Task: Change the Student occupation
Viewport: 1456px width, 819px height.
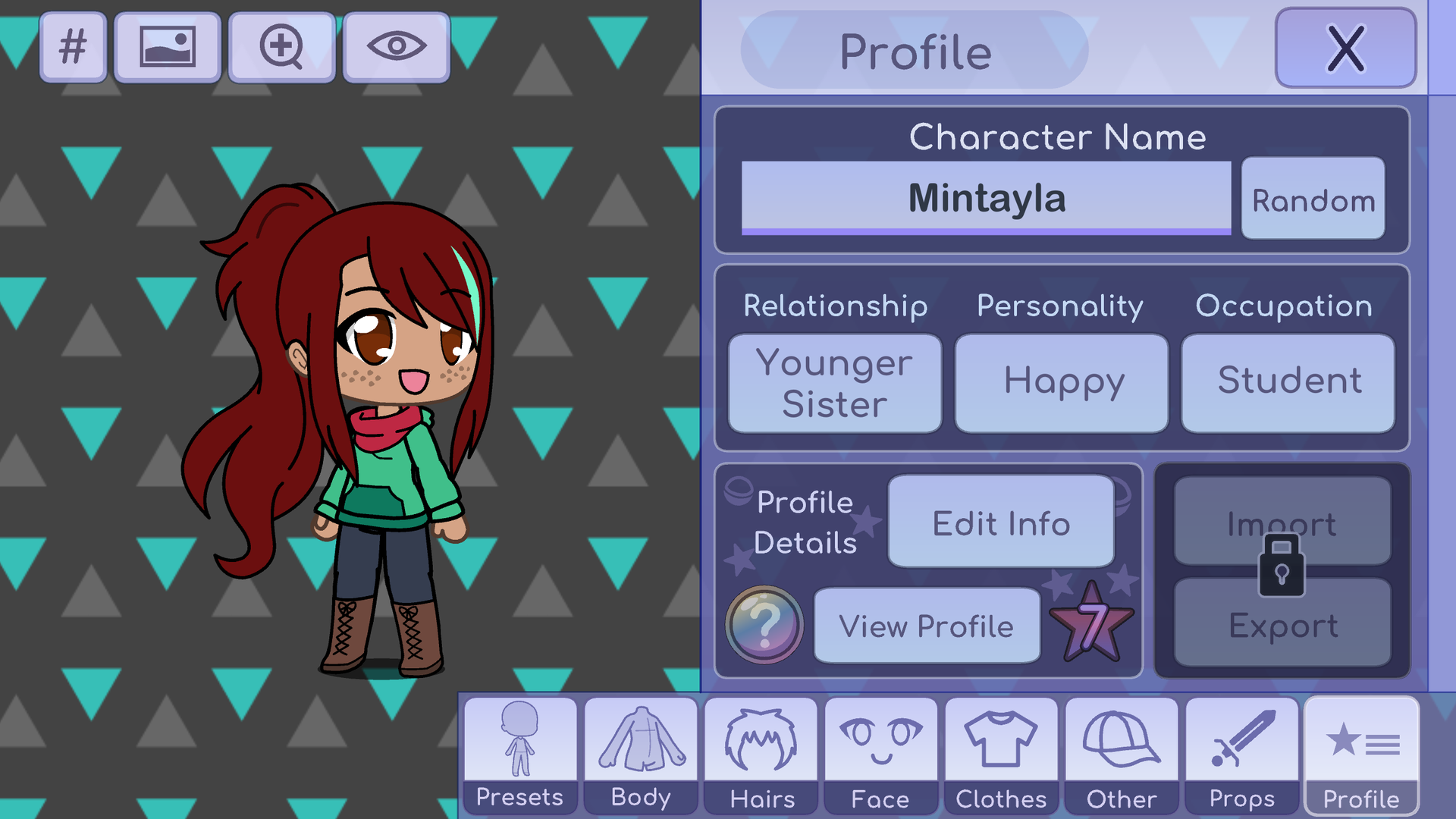Action: tap(1288, 384)
